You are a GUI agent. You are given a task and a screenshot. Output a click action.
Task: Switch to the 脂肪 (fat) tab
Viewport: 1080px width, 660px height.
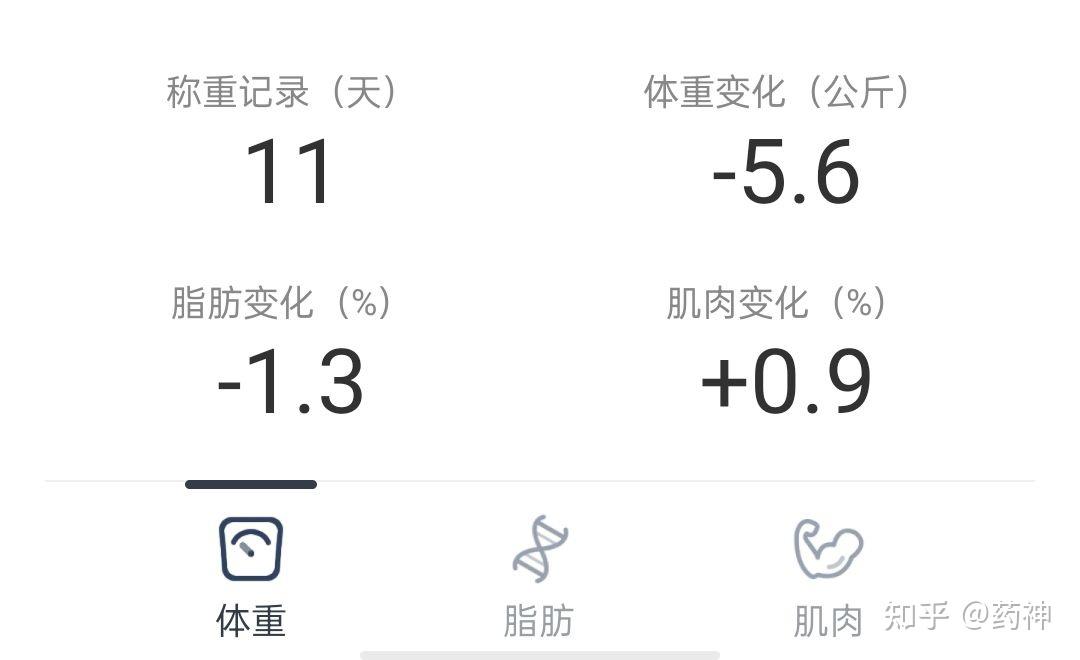(x=539, y=575)
